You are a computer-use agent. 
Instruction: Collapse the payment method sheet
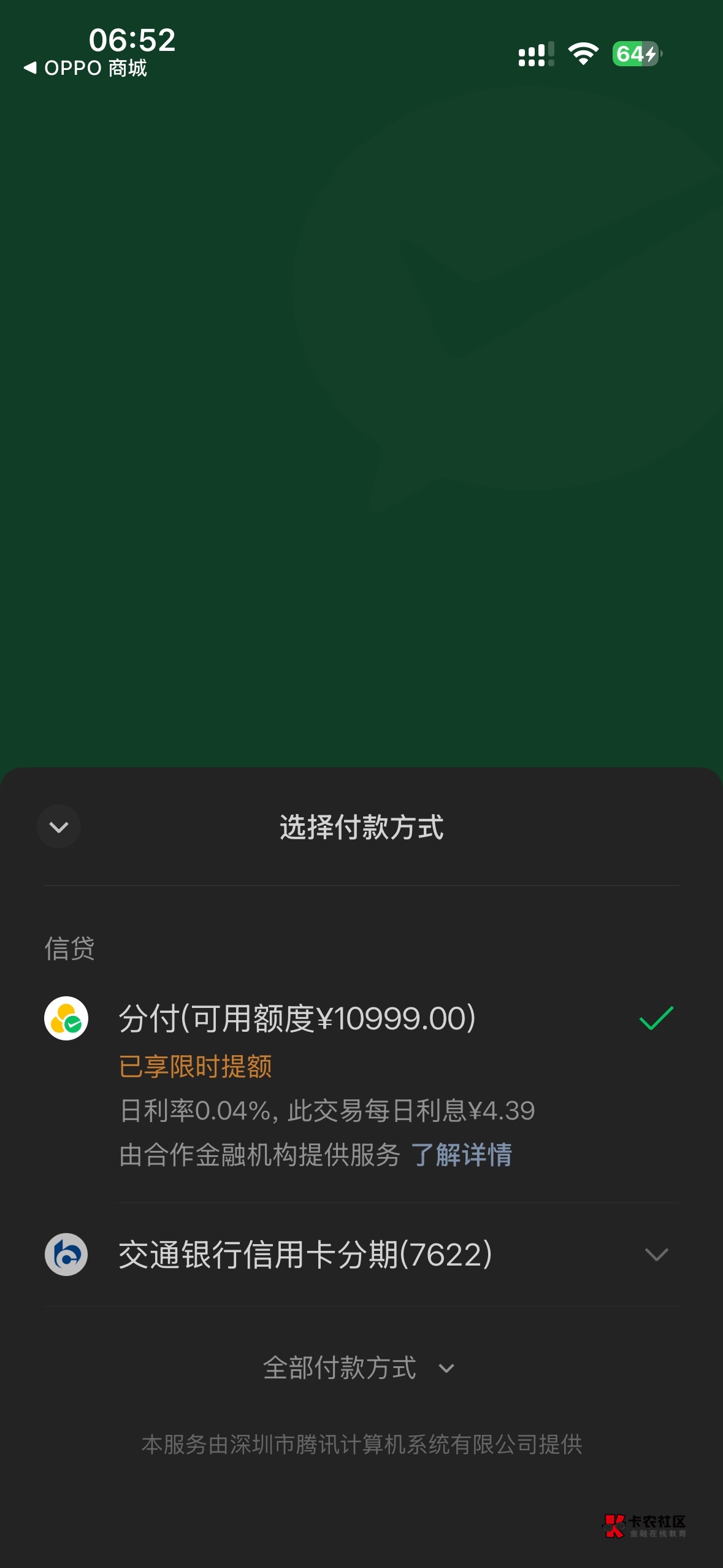click(59, 827)
